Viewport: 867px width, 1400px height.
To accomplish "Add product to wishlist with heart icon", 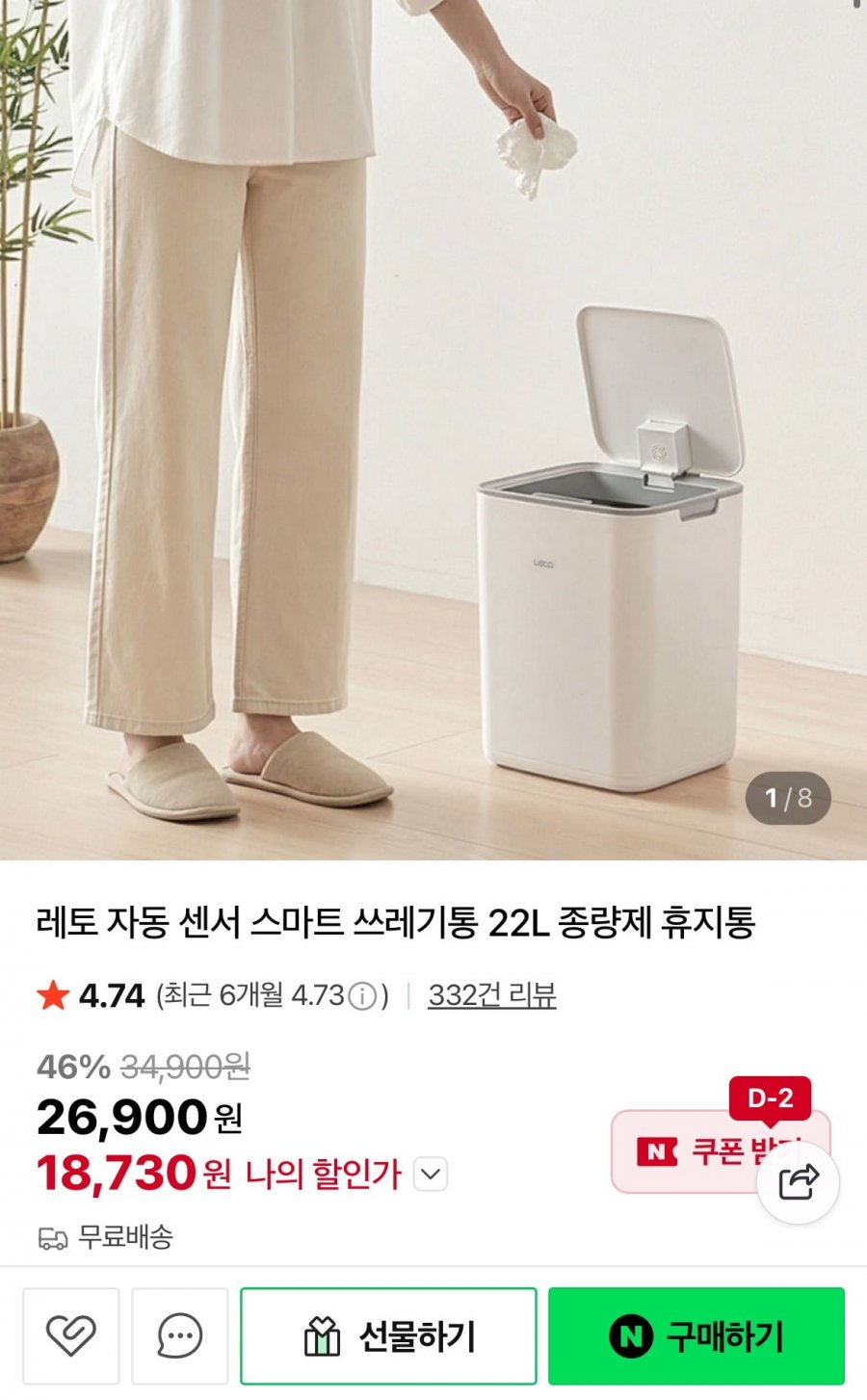I will coord(70,1335).
